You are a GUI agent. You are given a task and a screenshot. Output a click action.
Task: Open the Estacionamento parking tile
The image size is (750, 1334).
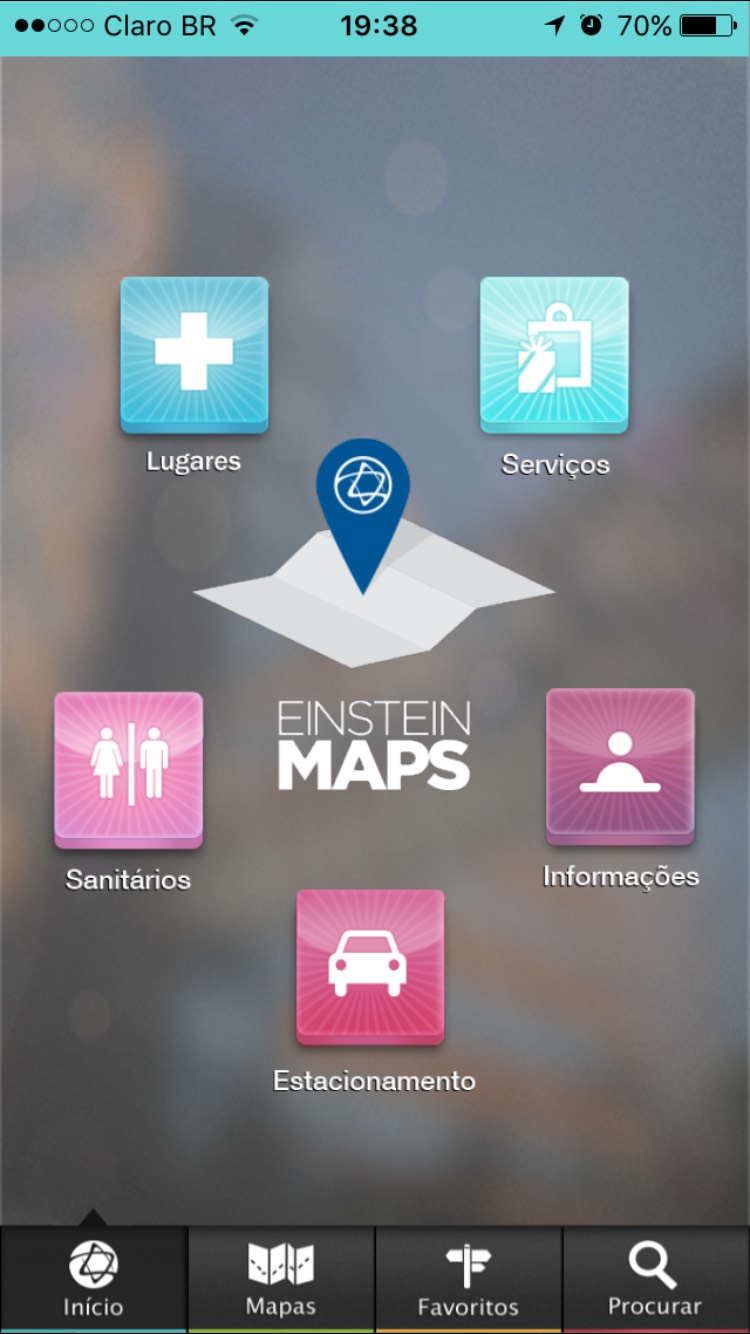tap(370, 967)
